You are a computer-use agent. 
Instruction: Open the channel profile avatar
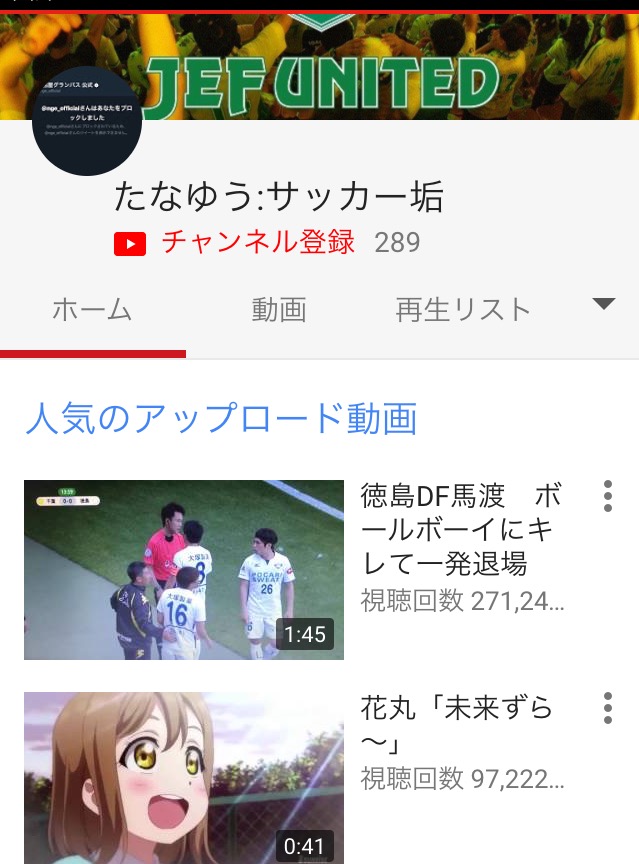click(x=87, y=121)
